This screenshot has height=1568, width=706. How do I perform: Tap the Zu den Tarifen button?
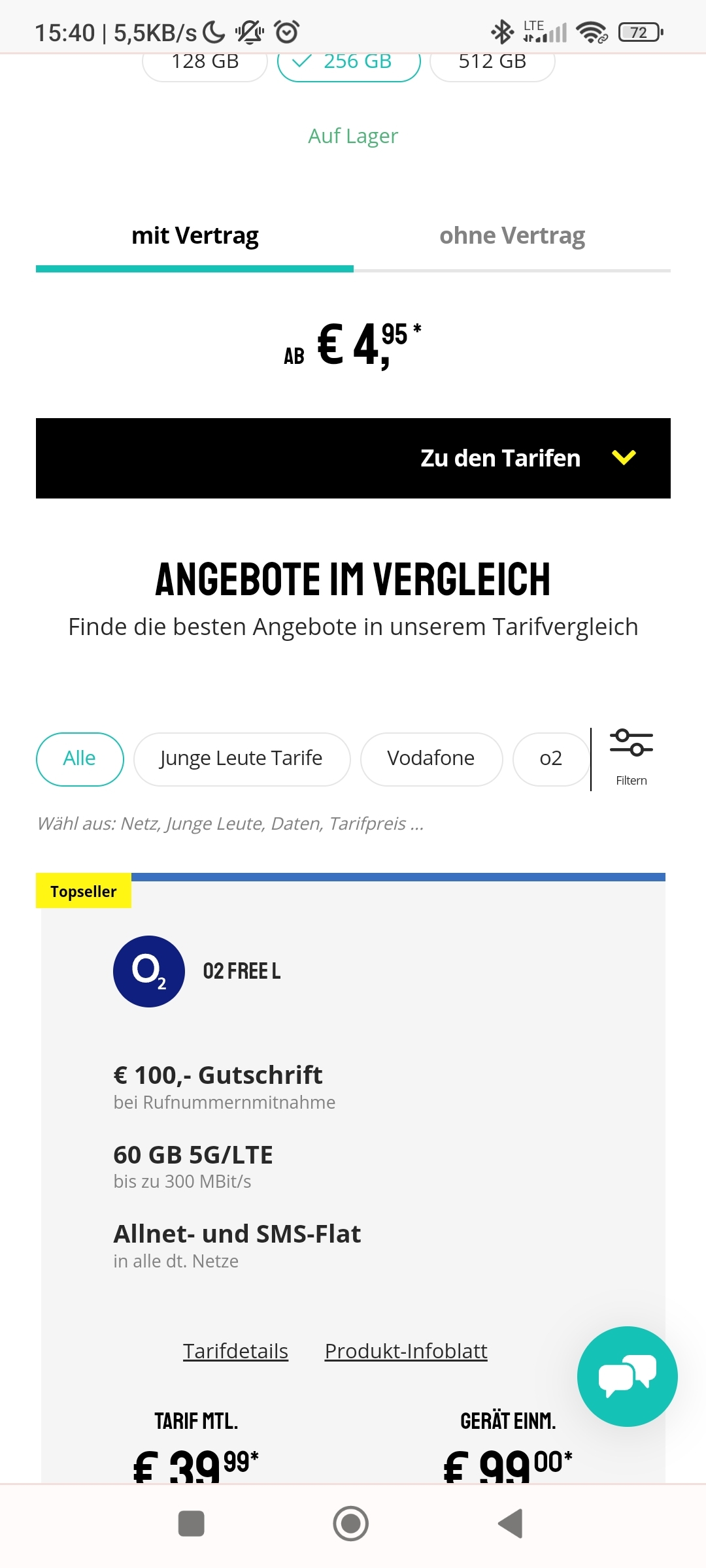tap(353, 458)
